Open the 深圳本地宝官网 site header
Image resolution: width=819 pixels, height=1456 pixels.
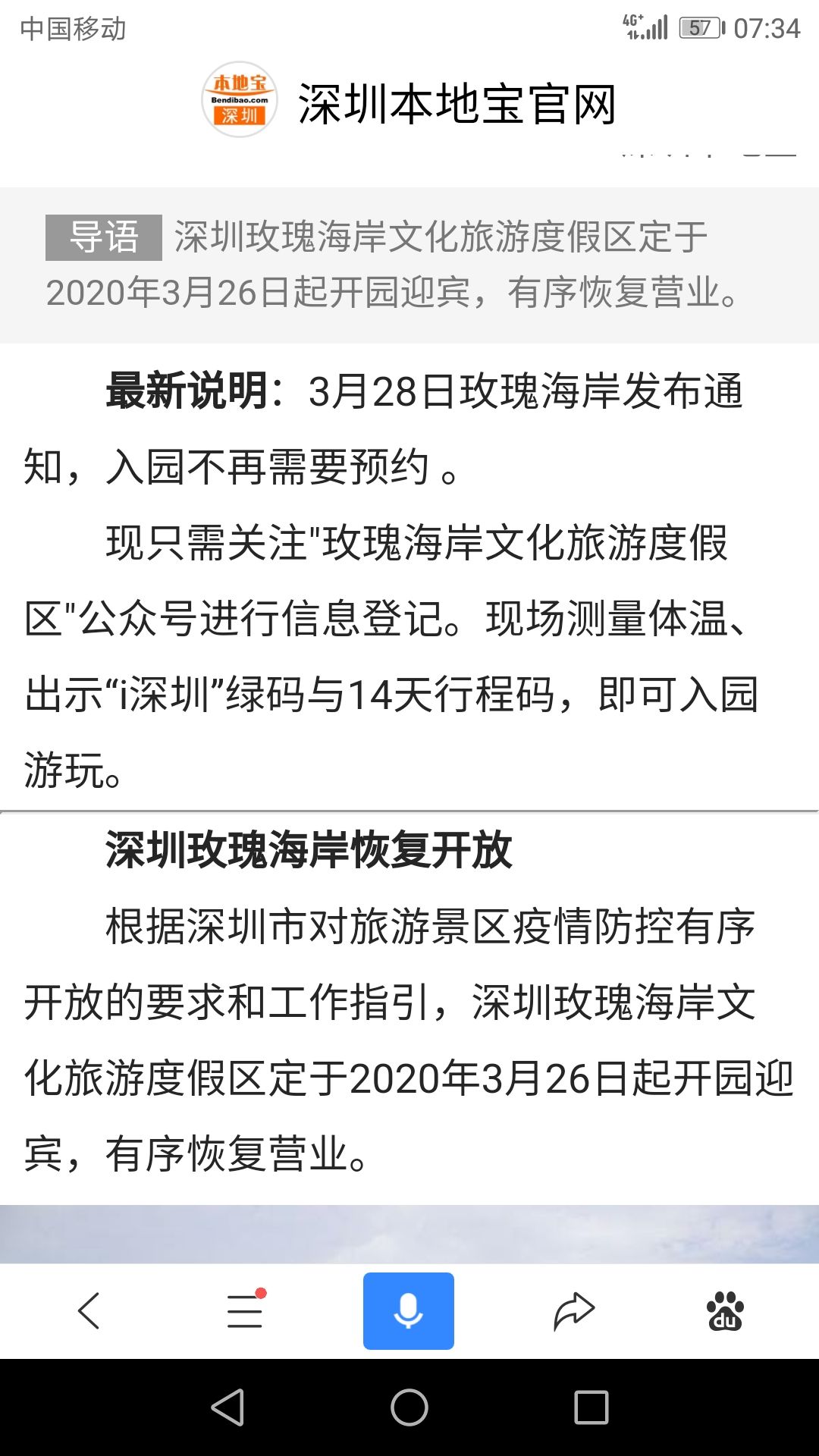point(409,101)
